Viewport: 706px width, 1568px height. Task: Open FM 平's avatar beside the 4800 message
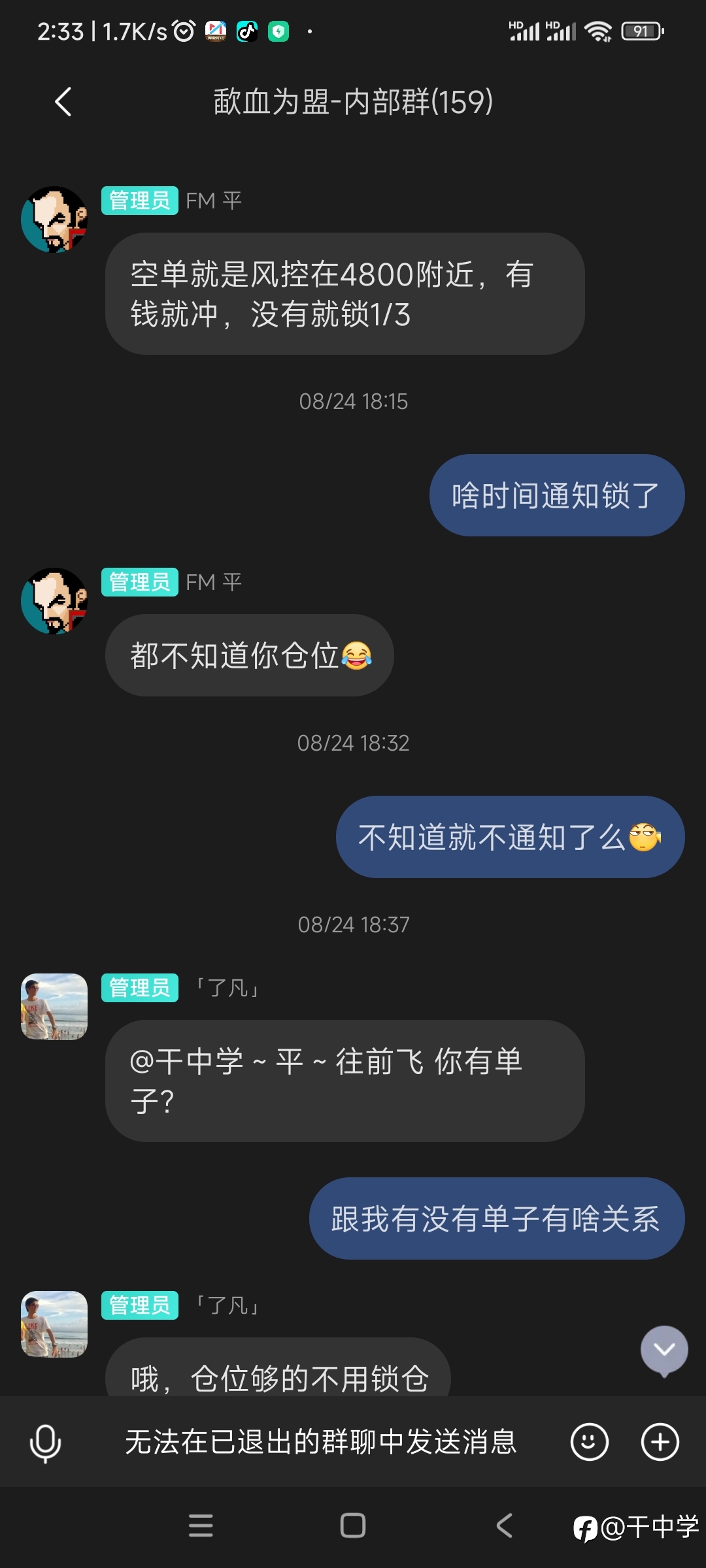click(x=54, y=220)
